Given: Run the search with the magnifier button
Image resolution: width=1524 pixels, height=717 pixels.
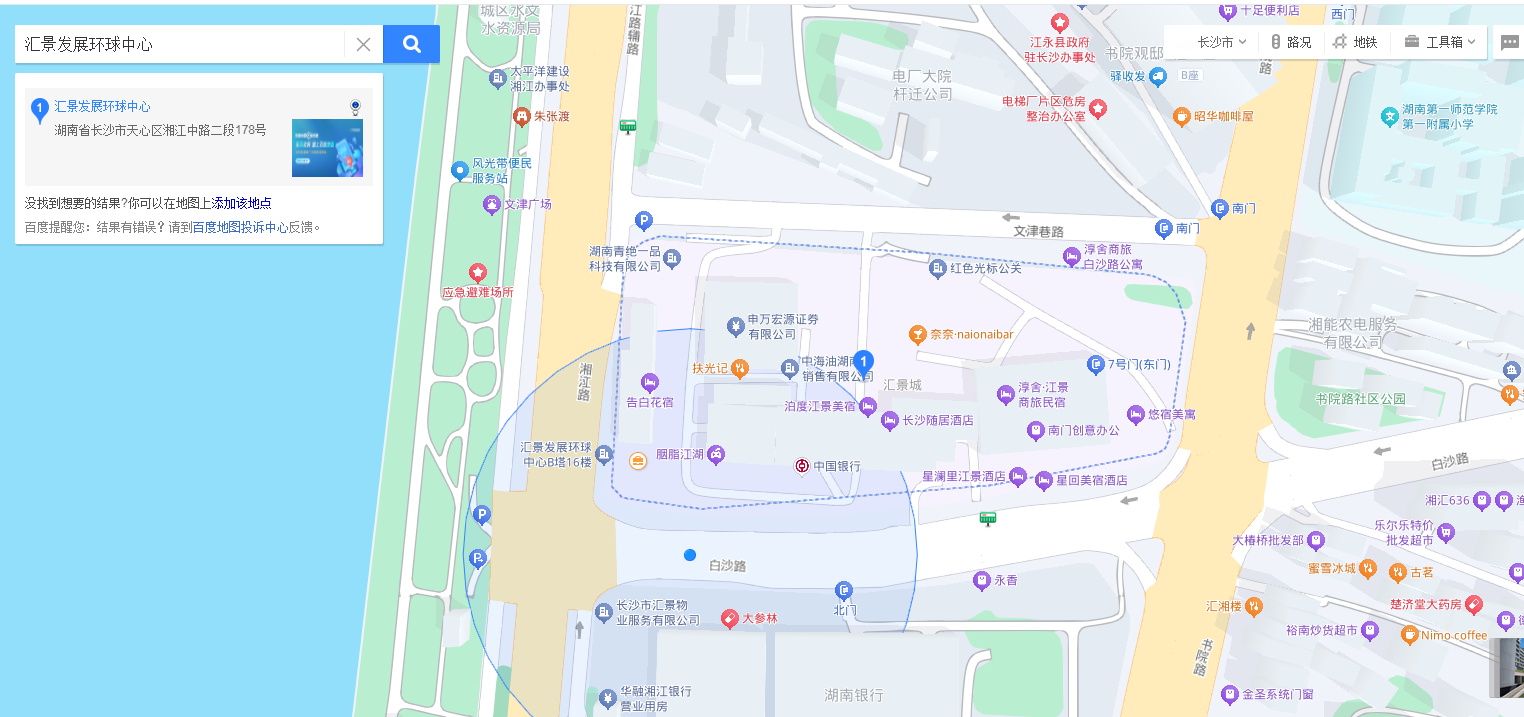Looking at the screenshot, I should pos(411,44).
